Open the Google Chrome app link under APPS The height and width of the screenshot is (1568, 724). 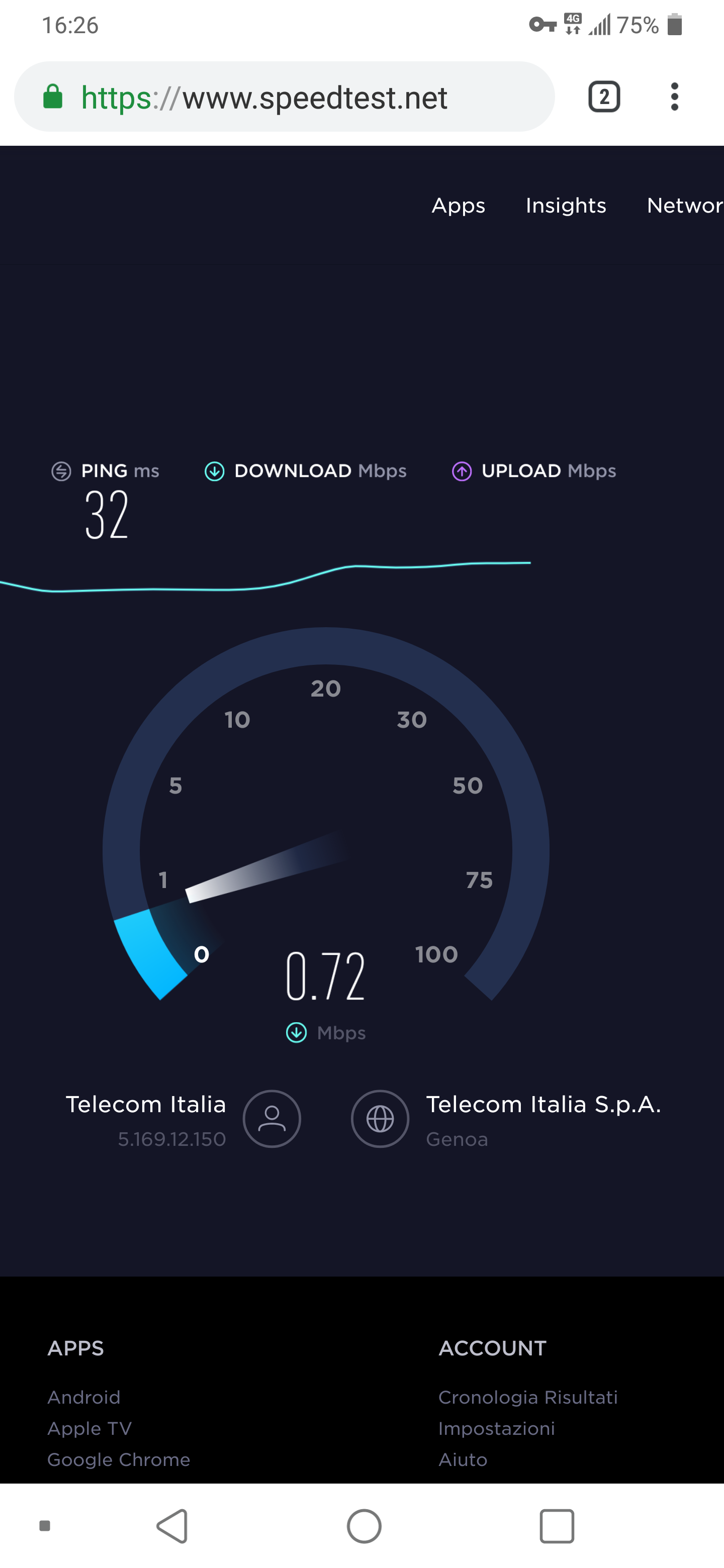click(x=119, y=1459)
